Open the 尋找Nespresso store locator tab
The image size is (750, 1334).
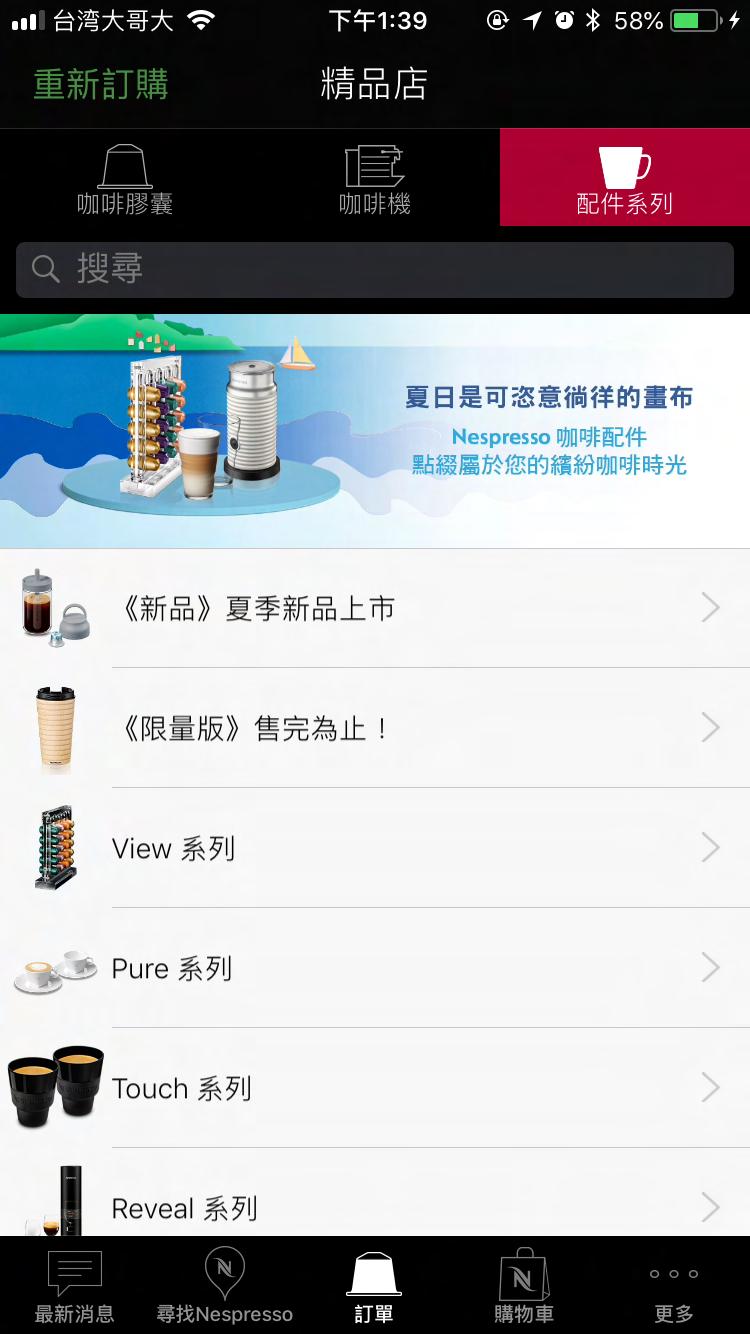pos(225,1286)
